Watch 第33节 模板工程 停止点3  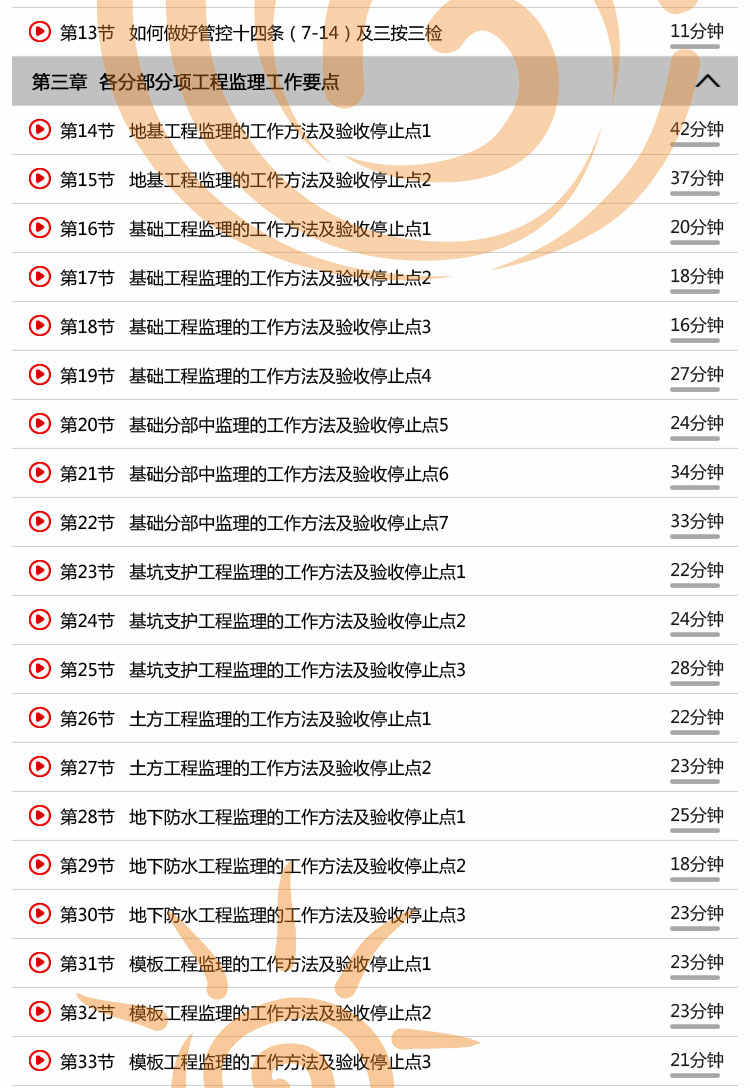click(280, 1062)
